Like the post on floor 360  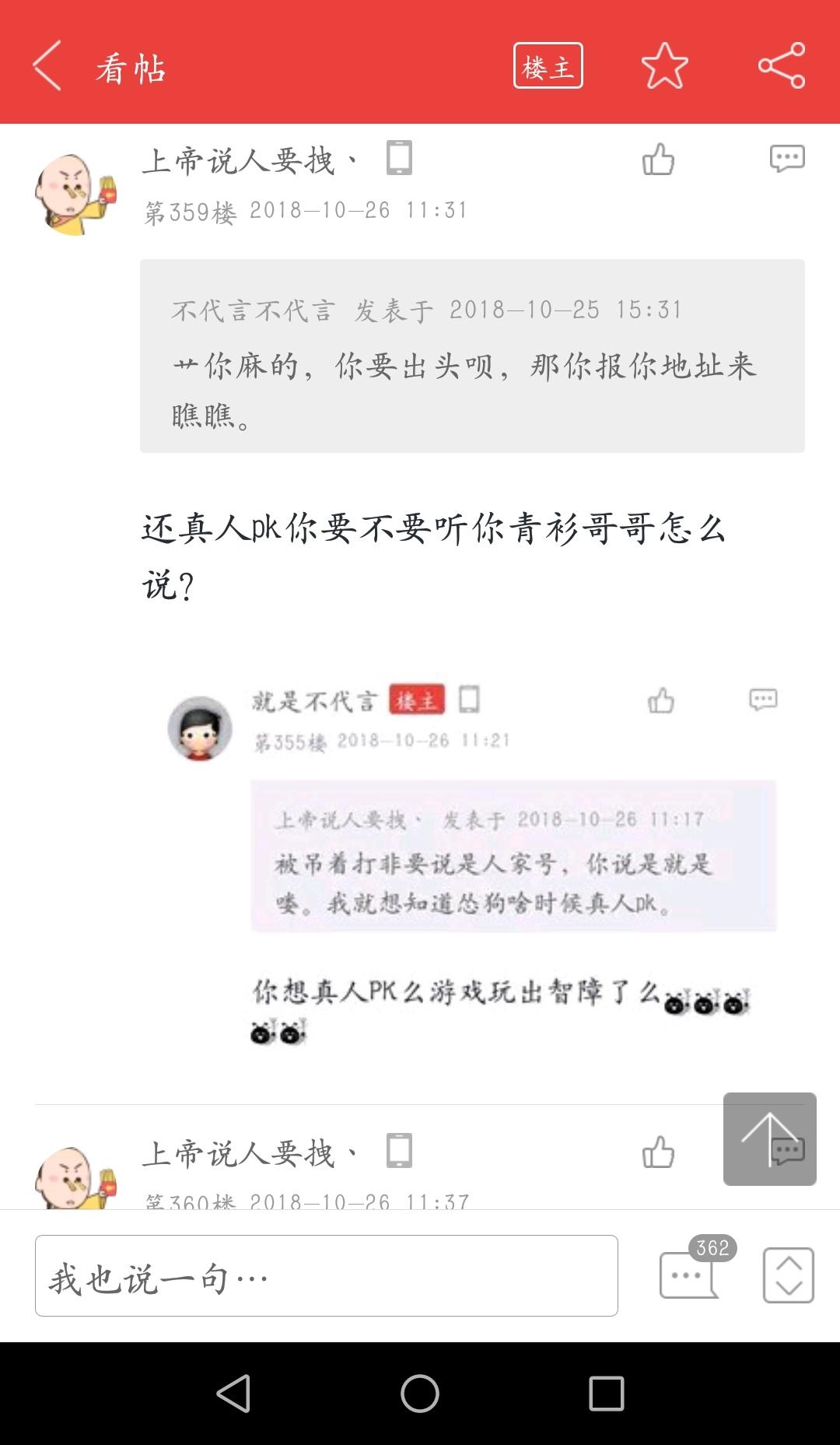[x=658, y=1152]
